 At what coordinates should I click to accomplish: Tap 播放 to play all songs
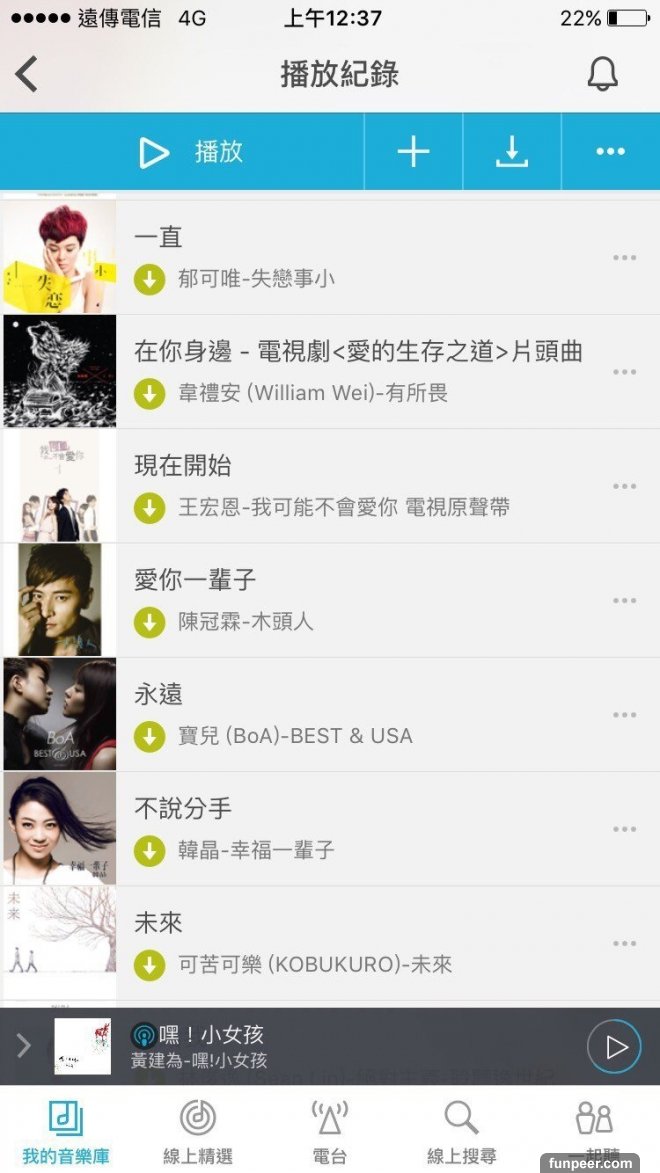pos(190,152)
